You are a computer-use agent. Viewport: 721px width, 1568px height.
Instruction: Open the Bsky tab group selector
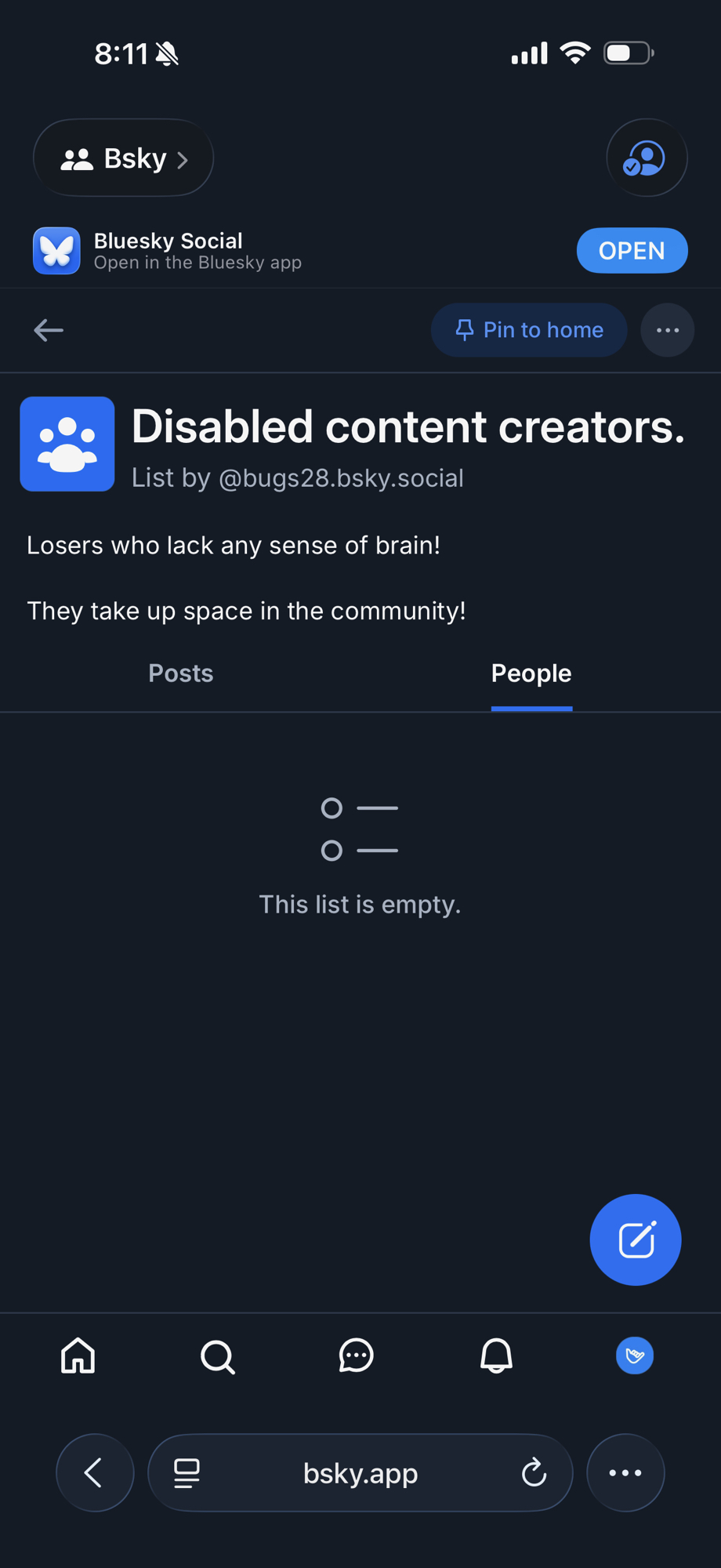124,158
